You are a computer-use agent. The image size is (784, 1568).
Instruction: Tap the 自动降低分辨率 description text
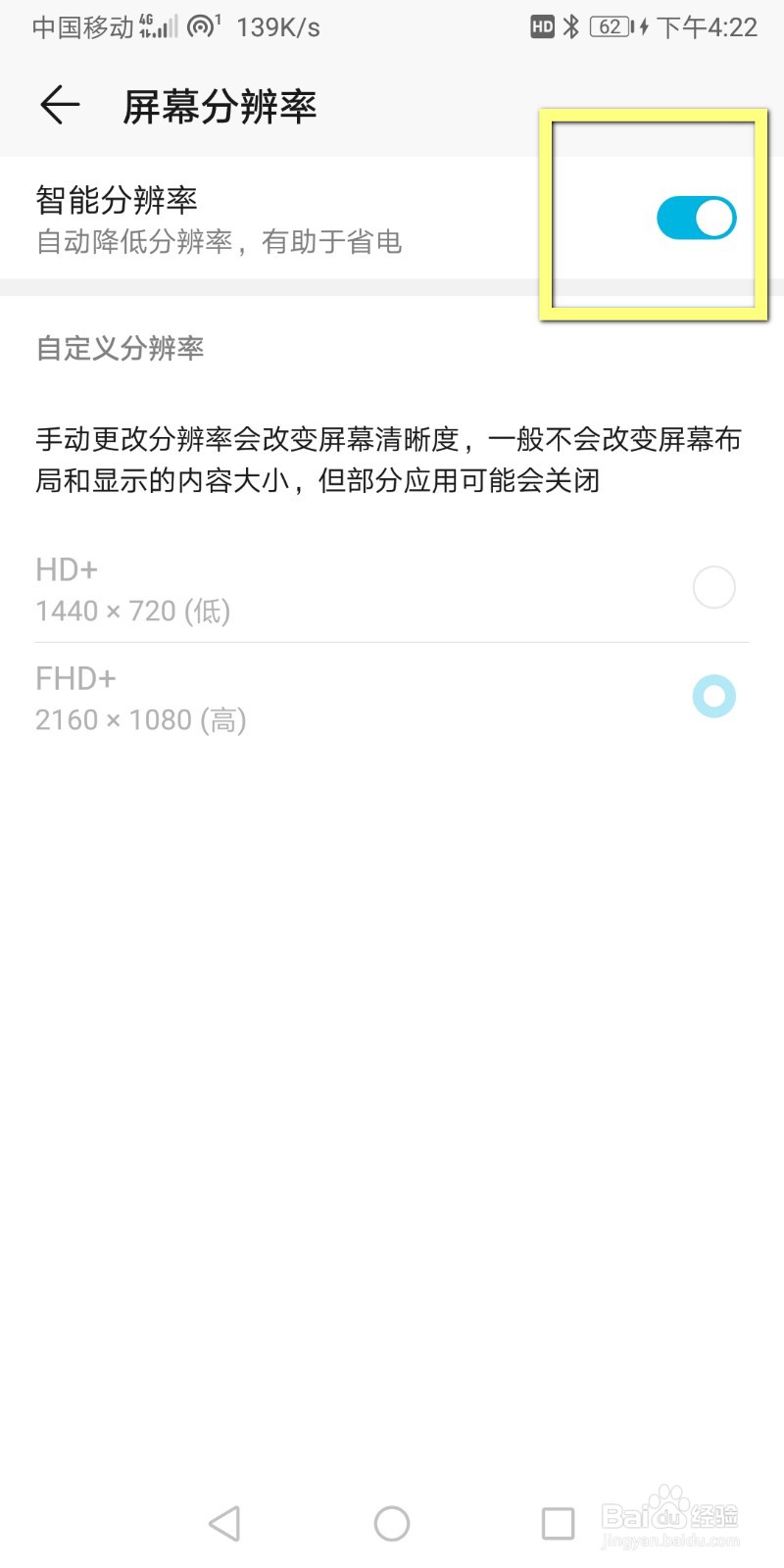pyautogui.click(x=219, y=242)
